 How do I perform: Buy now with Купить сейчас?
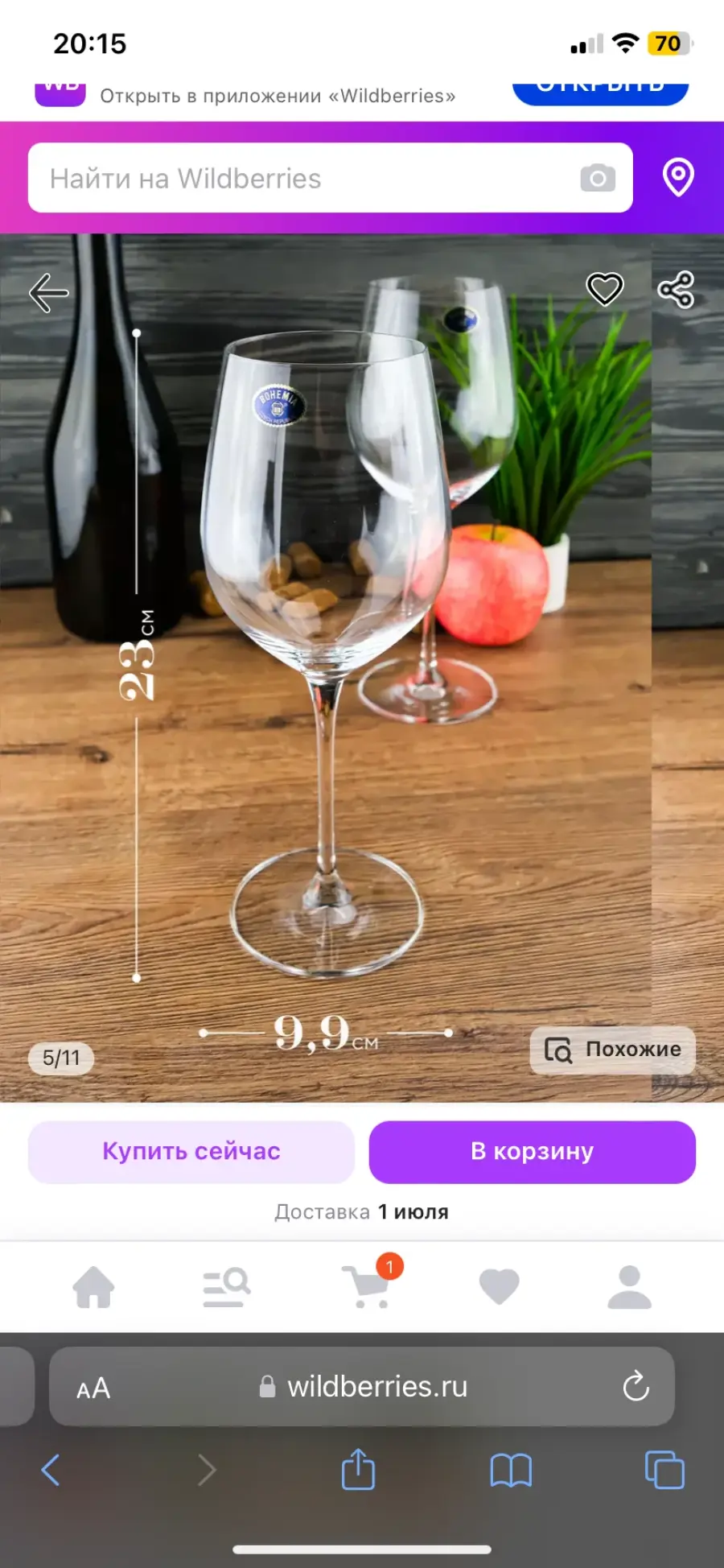point(191,1152)
